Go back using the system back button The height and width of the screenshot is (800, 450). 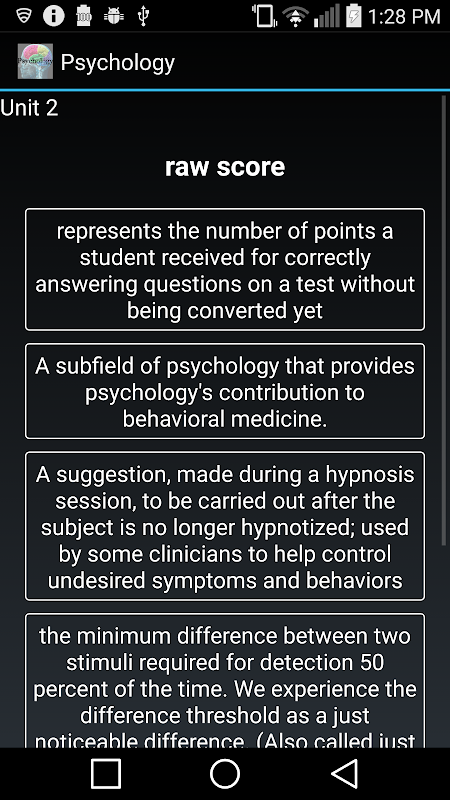coord(344,773)
